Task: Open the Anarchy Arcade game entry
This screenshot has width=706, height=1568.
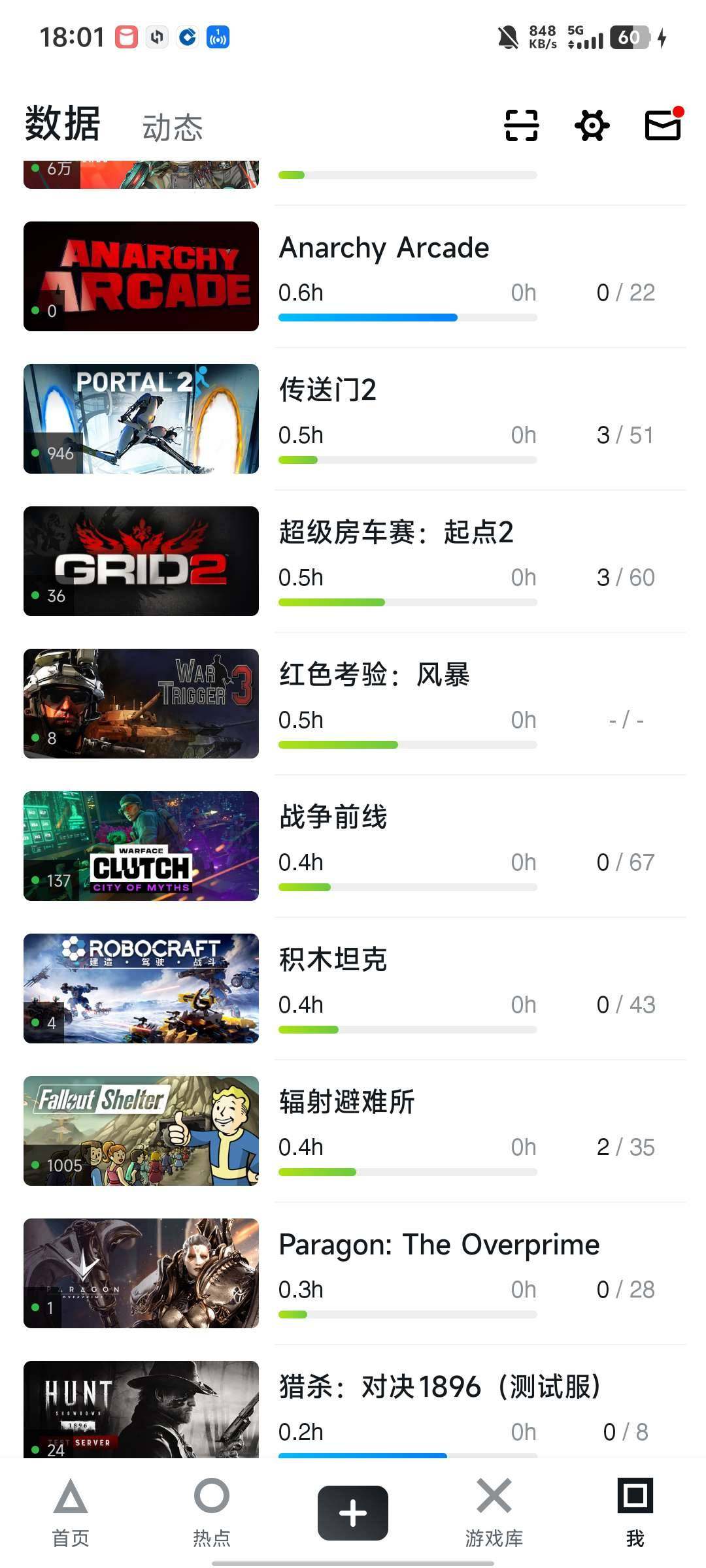Action: pos(384,248)
